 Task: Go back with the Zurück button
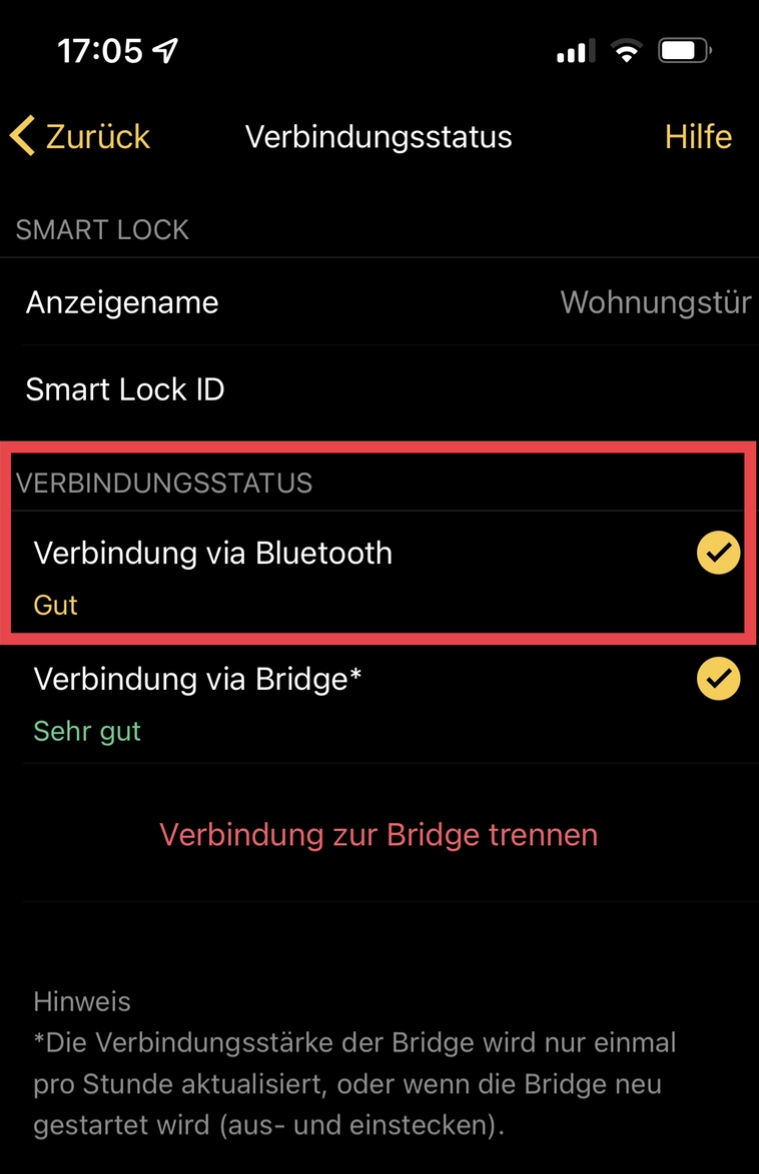coord(80,136)
